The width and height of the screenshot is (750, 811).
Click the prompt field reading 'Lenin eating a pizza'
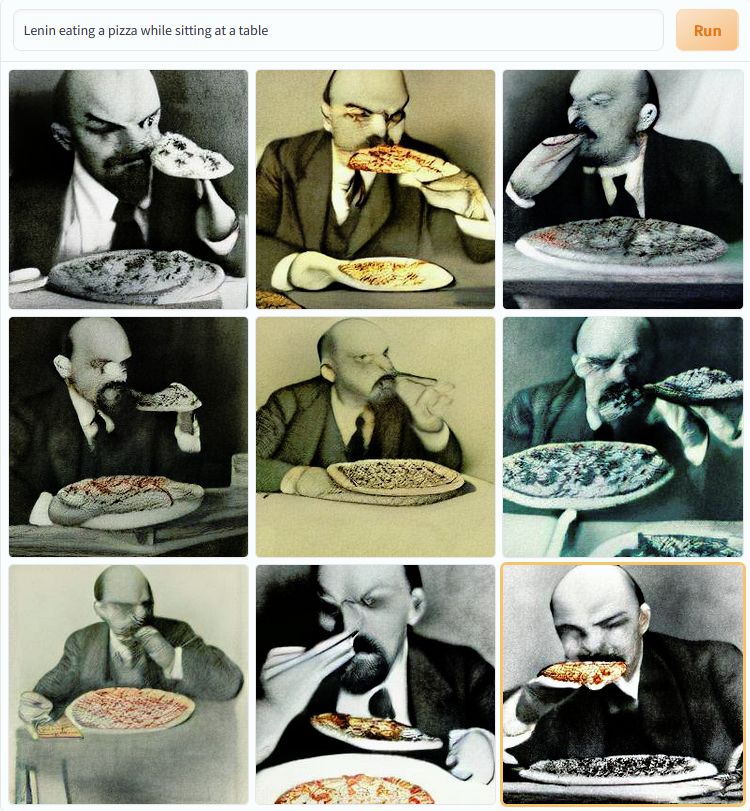(x=340, y=30)
